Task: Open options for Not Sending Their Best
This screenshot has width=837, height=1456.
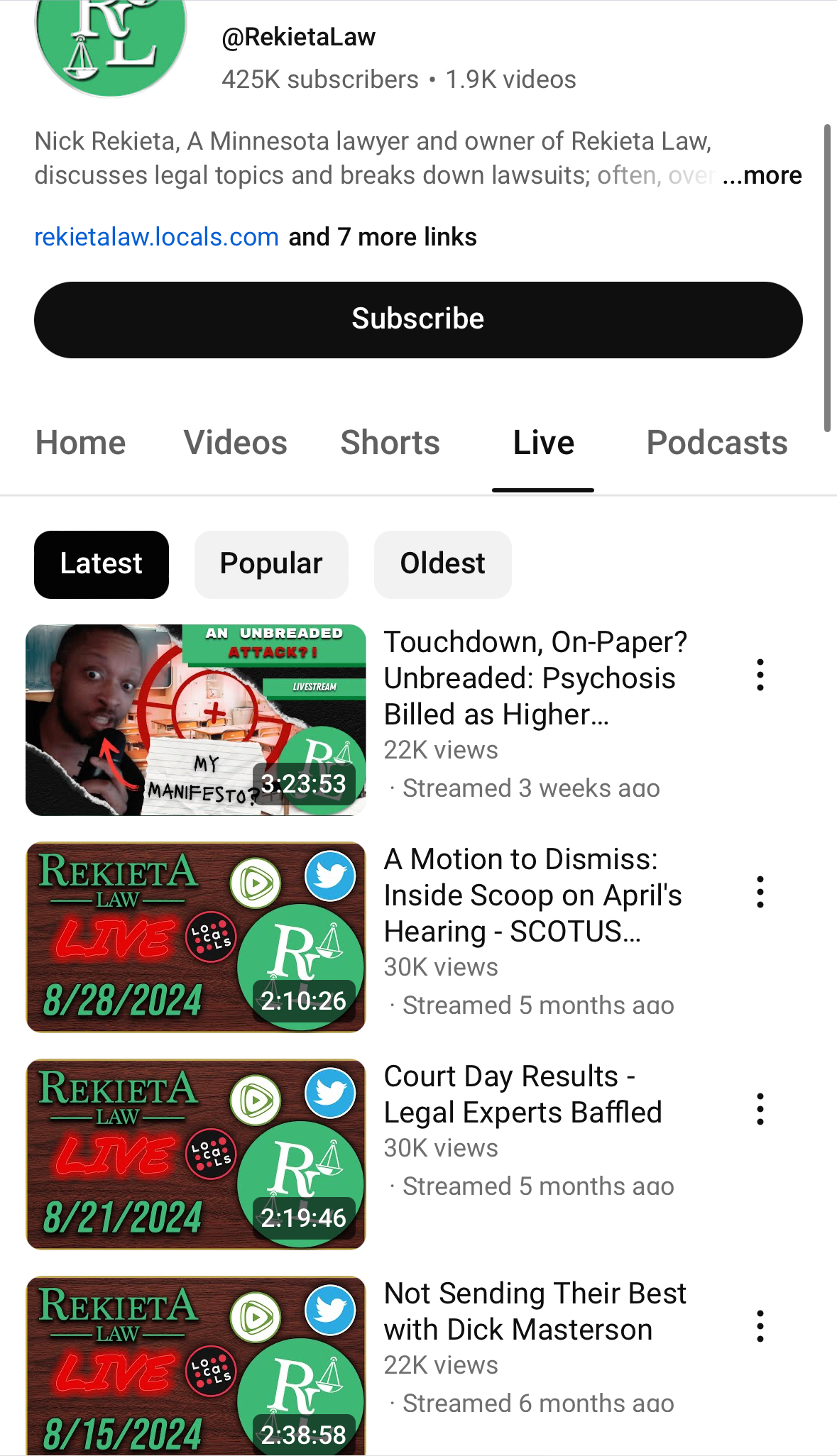Action: point(760,1326)
